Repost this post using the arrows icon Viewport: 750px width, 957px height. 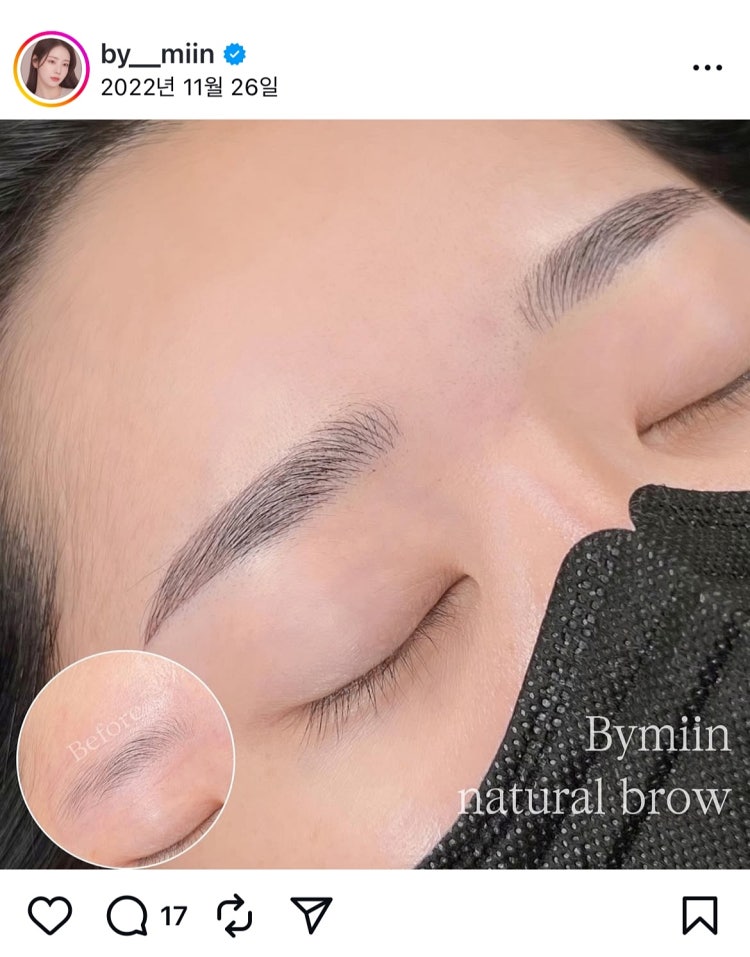tap(234, 915)
